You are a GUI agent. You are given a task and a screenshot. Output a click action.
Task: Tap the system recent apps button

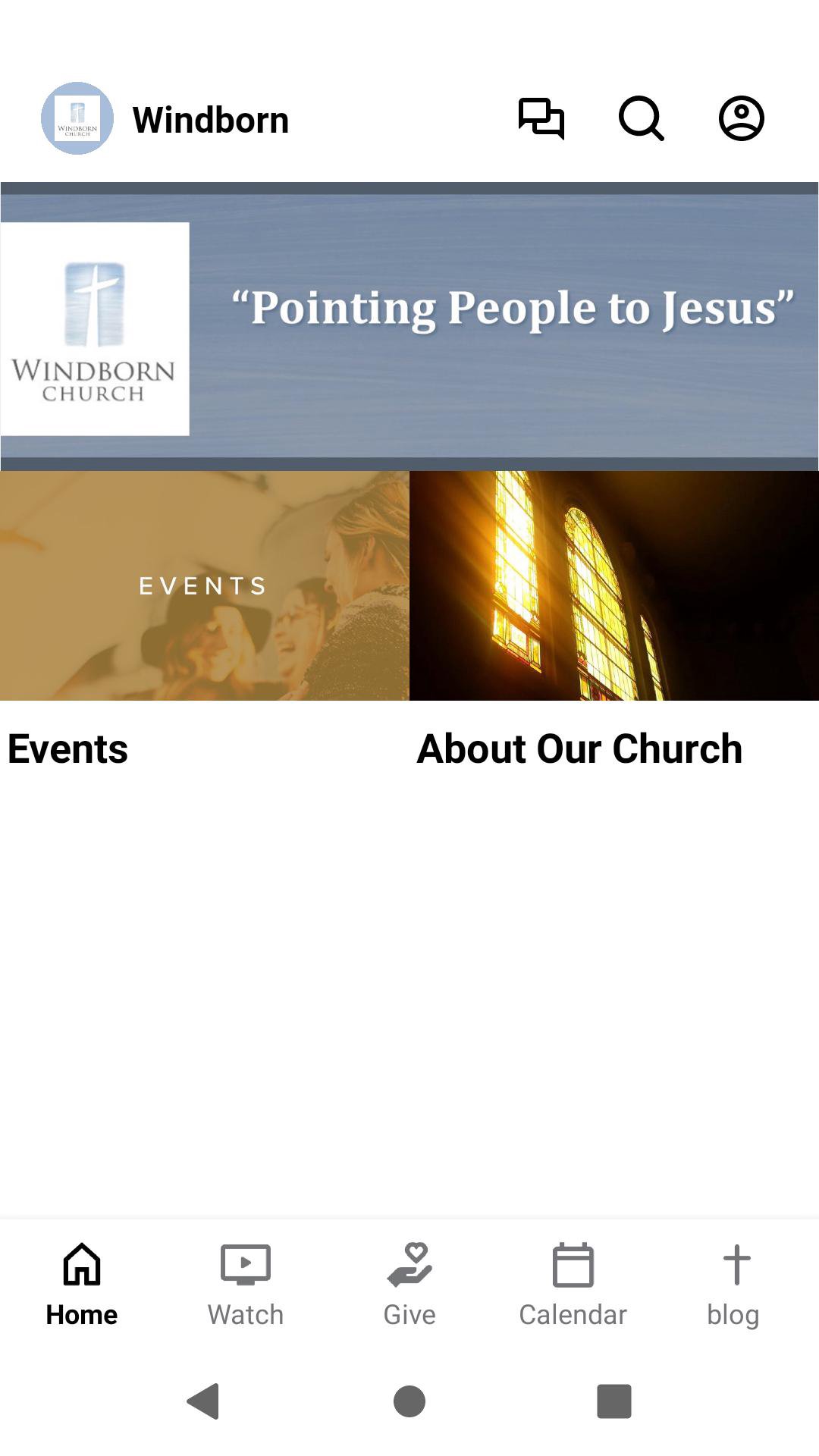614,1401
